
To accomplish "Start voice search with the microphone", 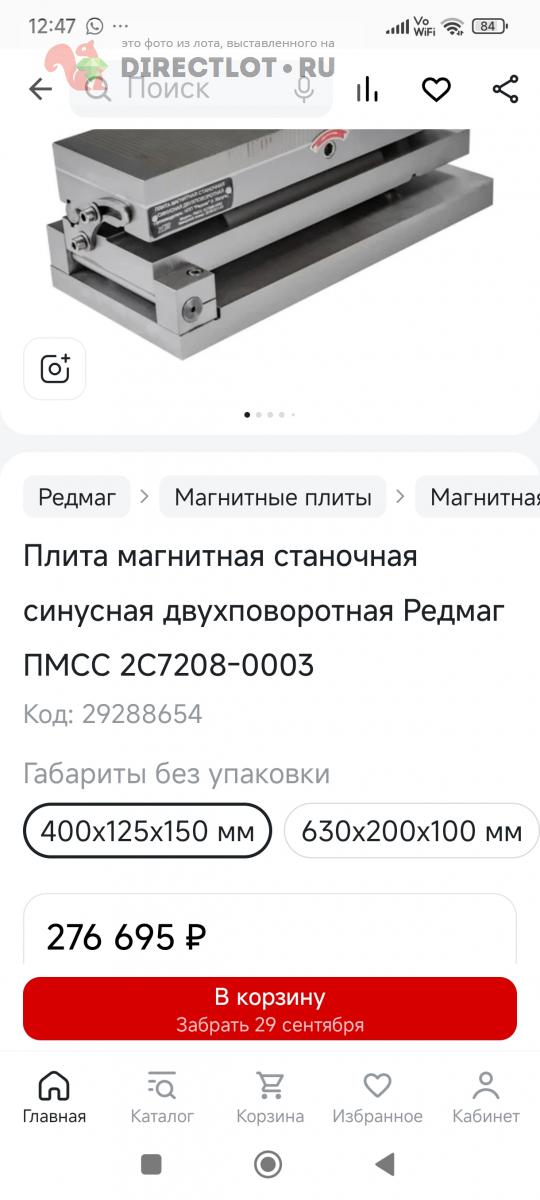I will (305, 89).
